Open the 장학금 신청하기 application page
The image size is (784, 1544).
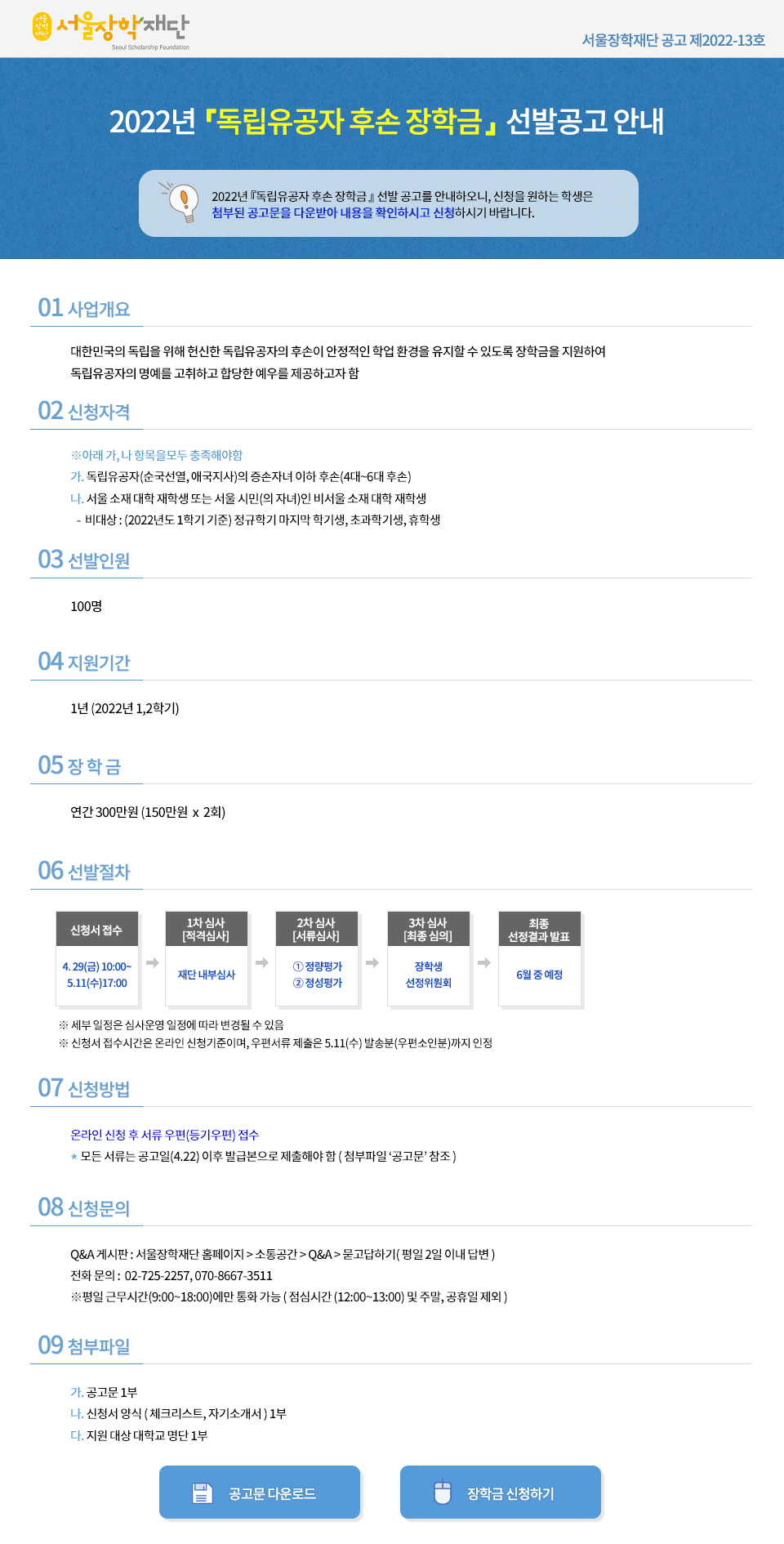click(x=501, y=1493)
